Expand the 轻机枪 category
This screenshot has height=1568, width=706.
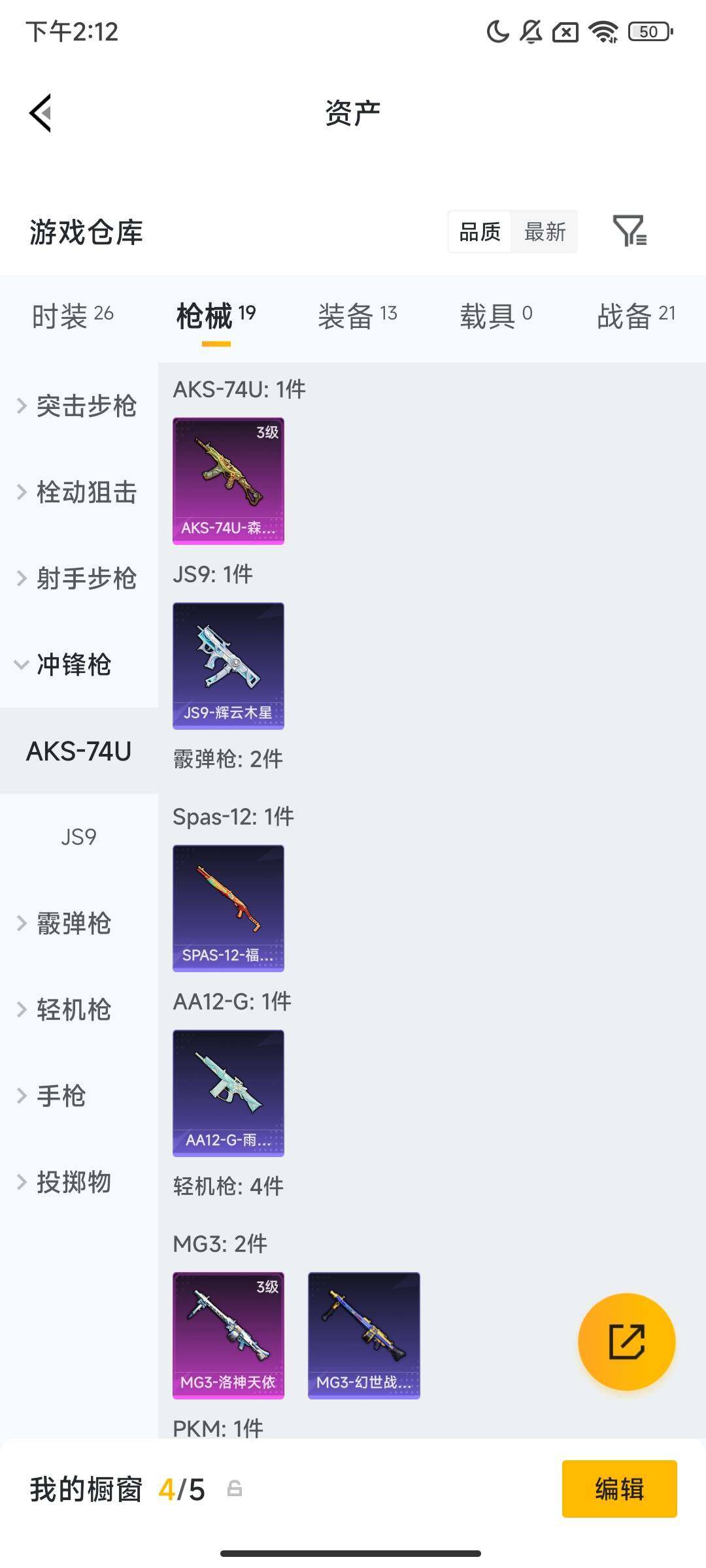(65, 1009)
